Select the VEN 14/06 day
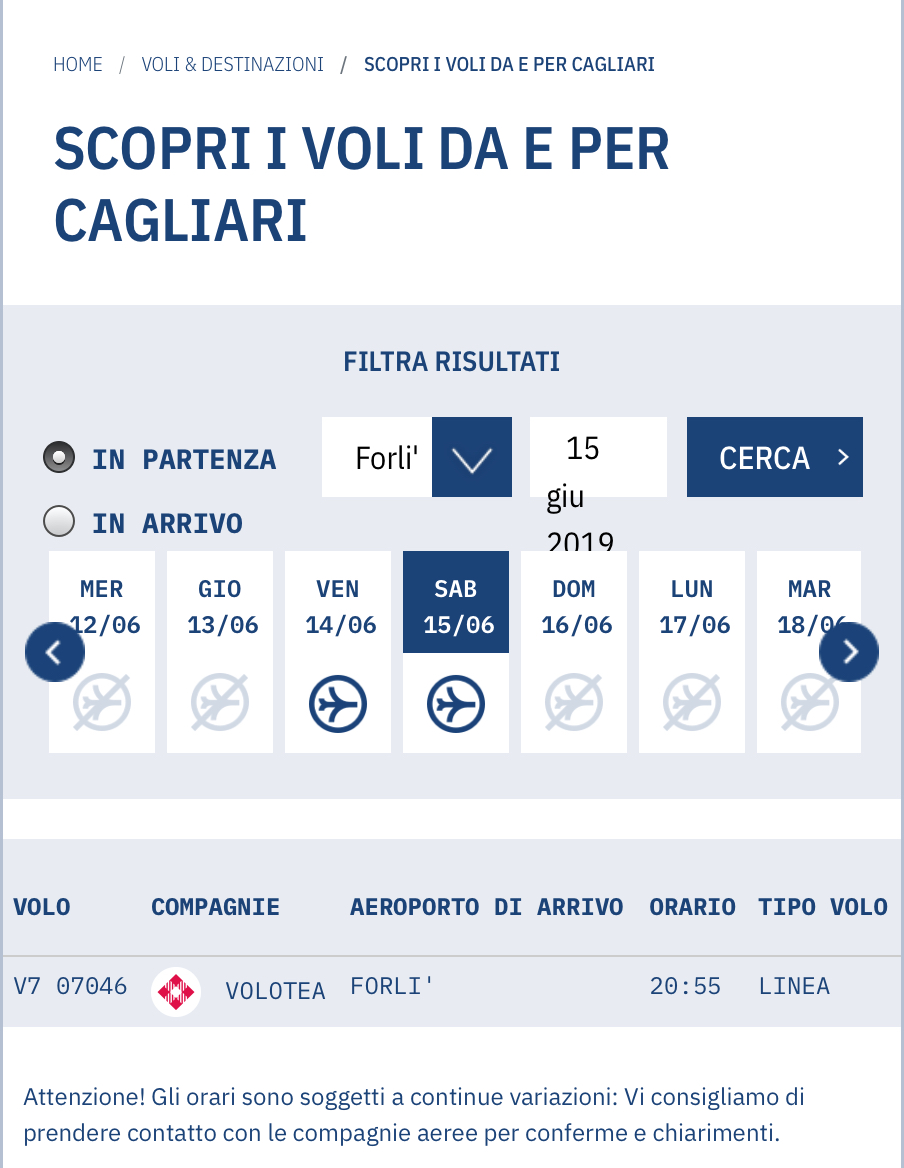The height and width of the screenshot is (1168, 904). pos(338,652)
